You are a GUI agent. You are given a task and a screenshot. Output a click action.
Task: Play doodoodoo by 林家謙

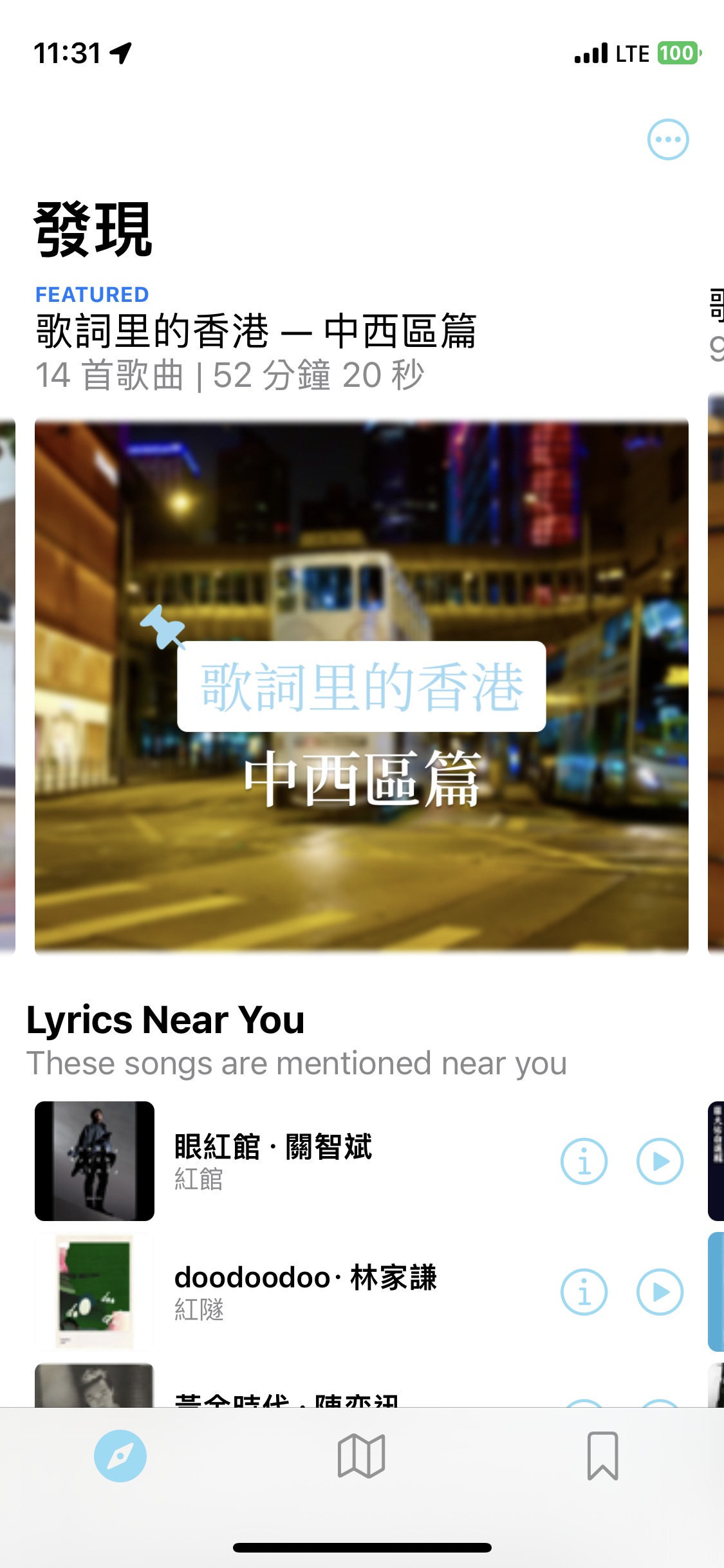point(660,1292)
